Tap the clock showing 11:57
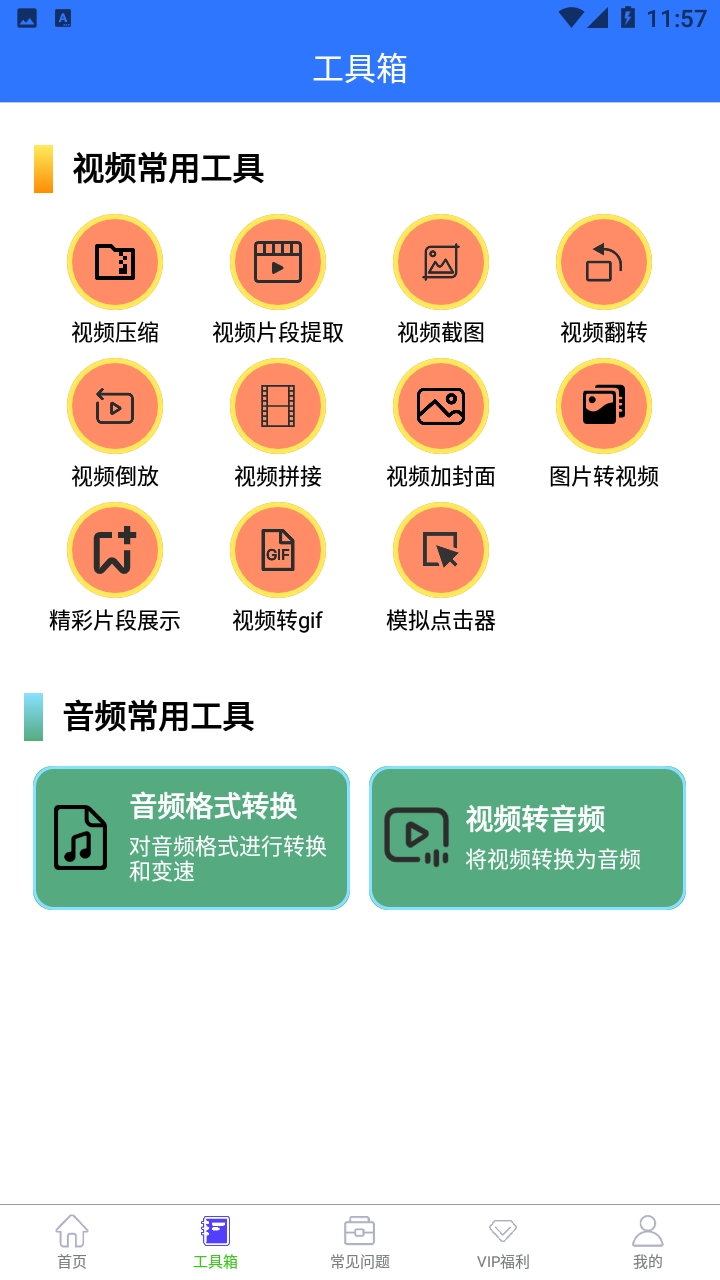720x1280 pixels. point(677,16)
